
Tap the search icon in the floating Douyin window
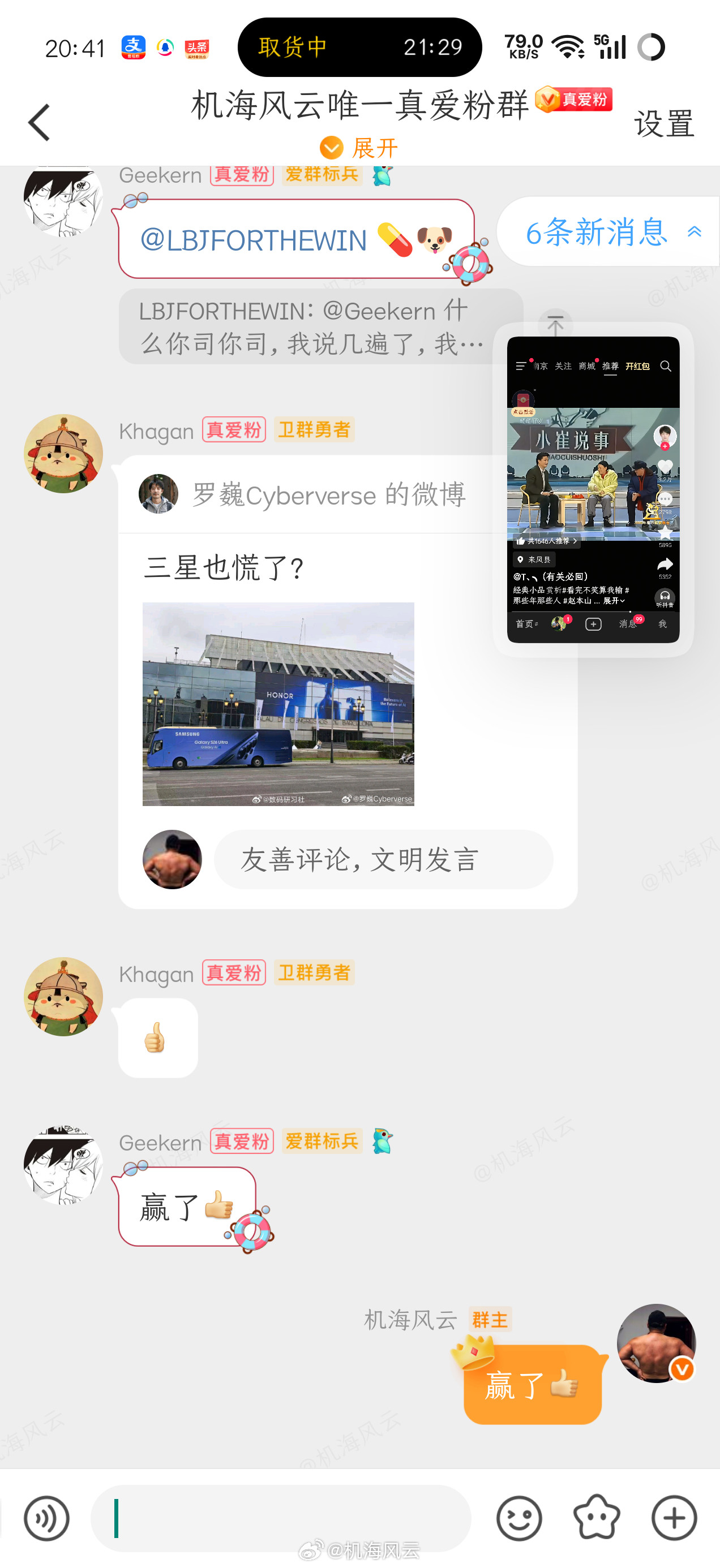point(666,366)
